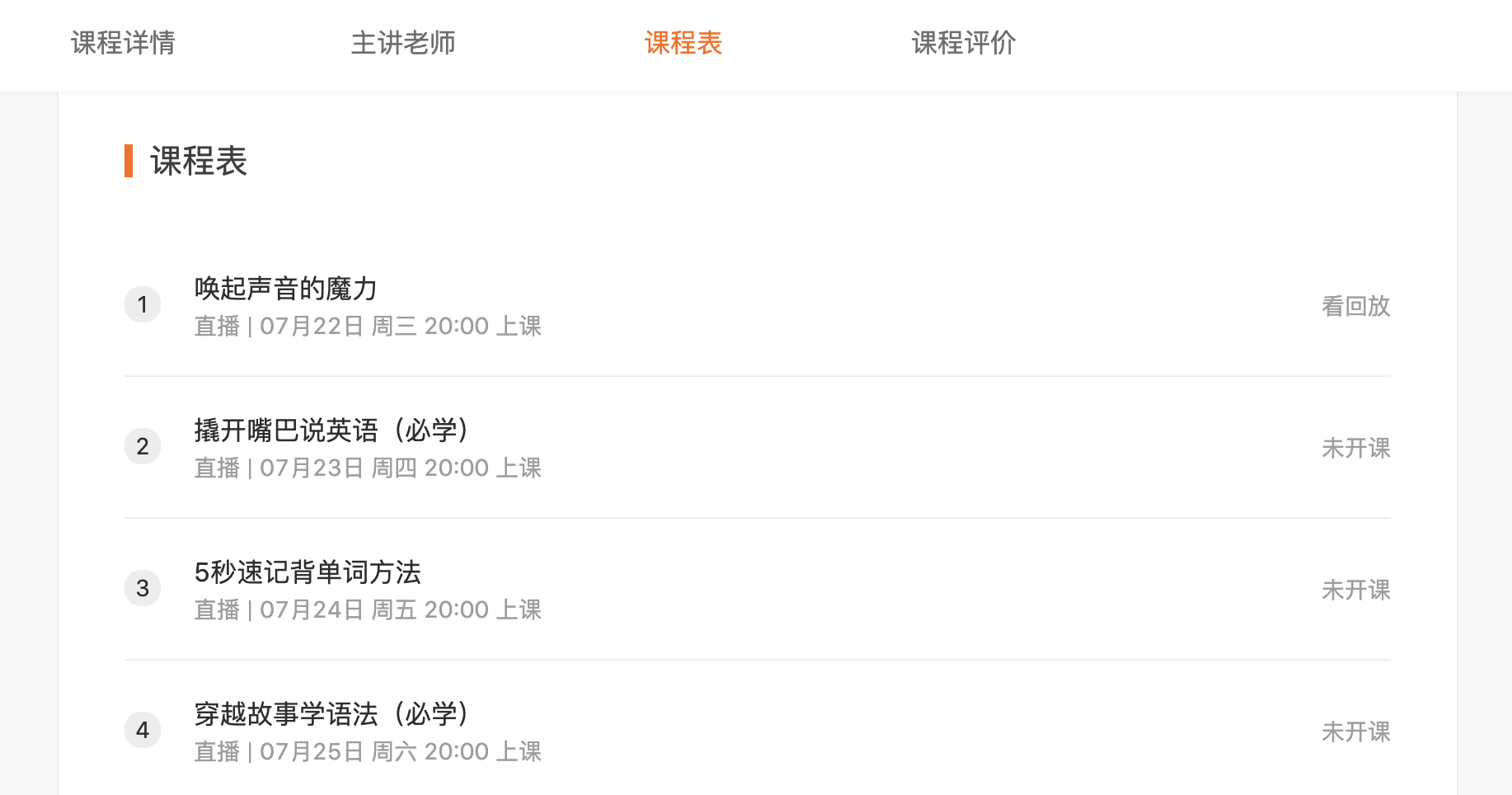Open lesson 穿越故事学语法（必学）

point(331,714)
